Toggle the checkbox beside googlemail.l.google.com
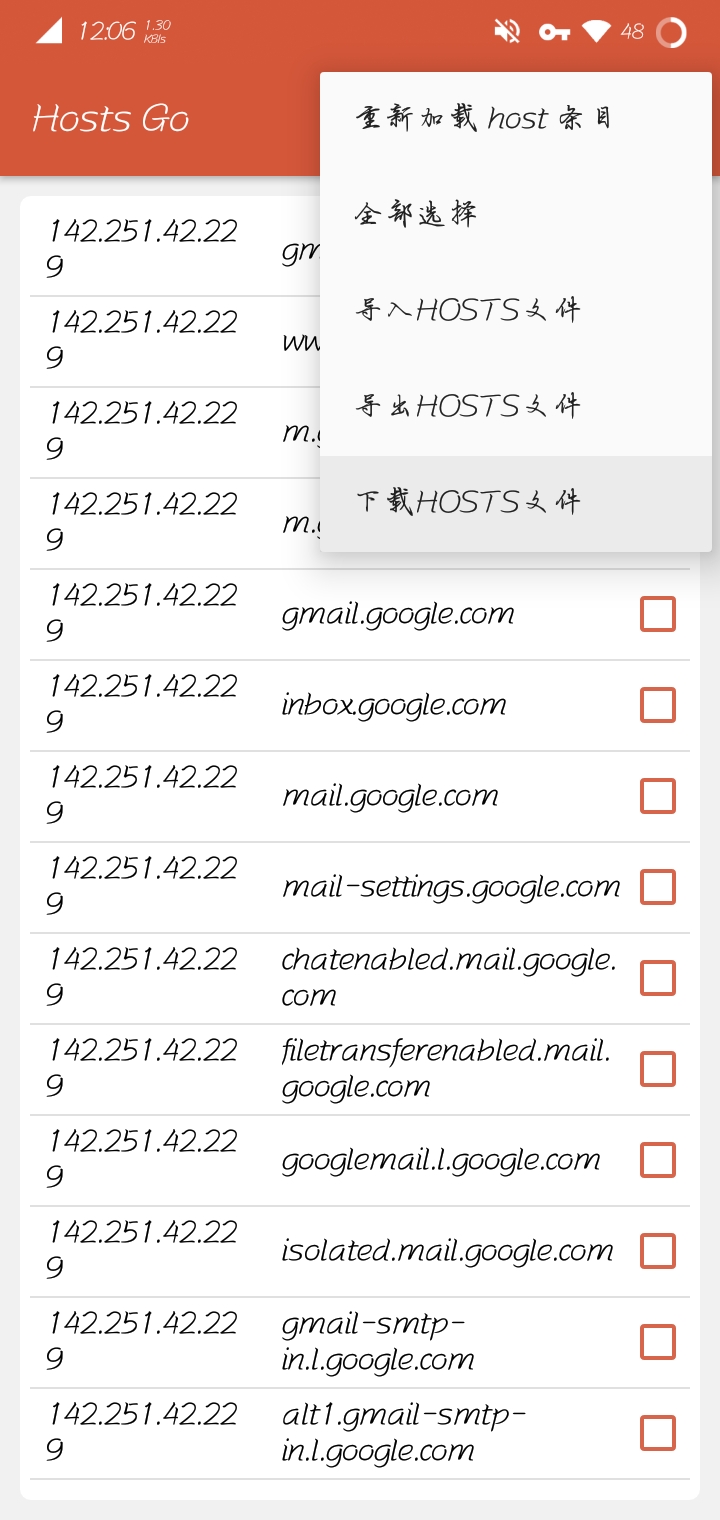 pyautogui.click(x=657, y=1160)
